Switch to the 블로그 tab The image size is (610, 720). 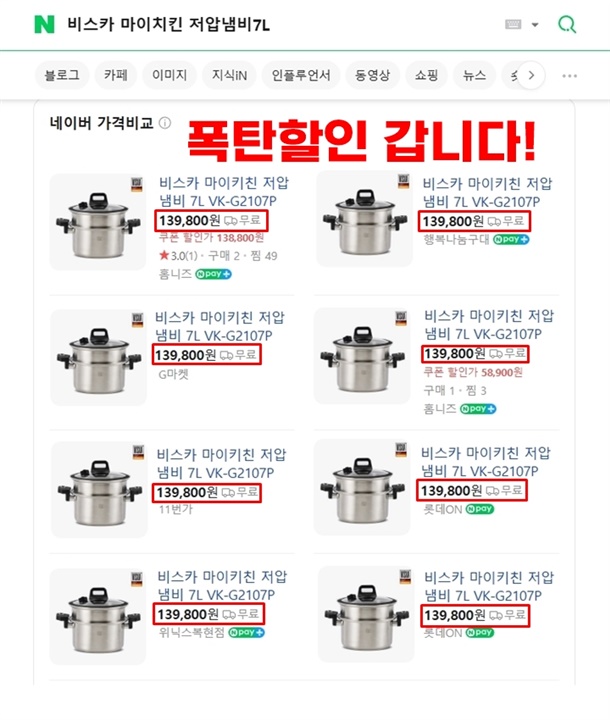coord(62,75)
